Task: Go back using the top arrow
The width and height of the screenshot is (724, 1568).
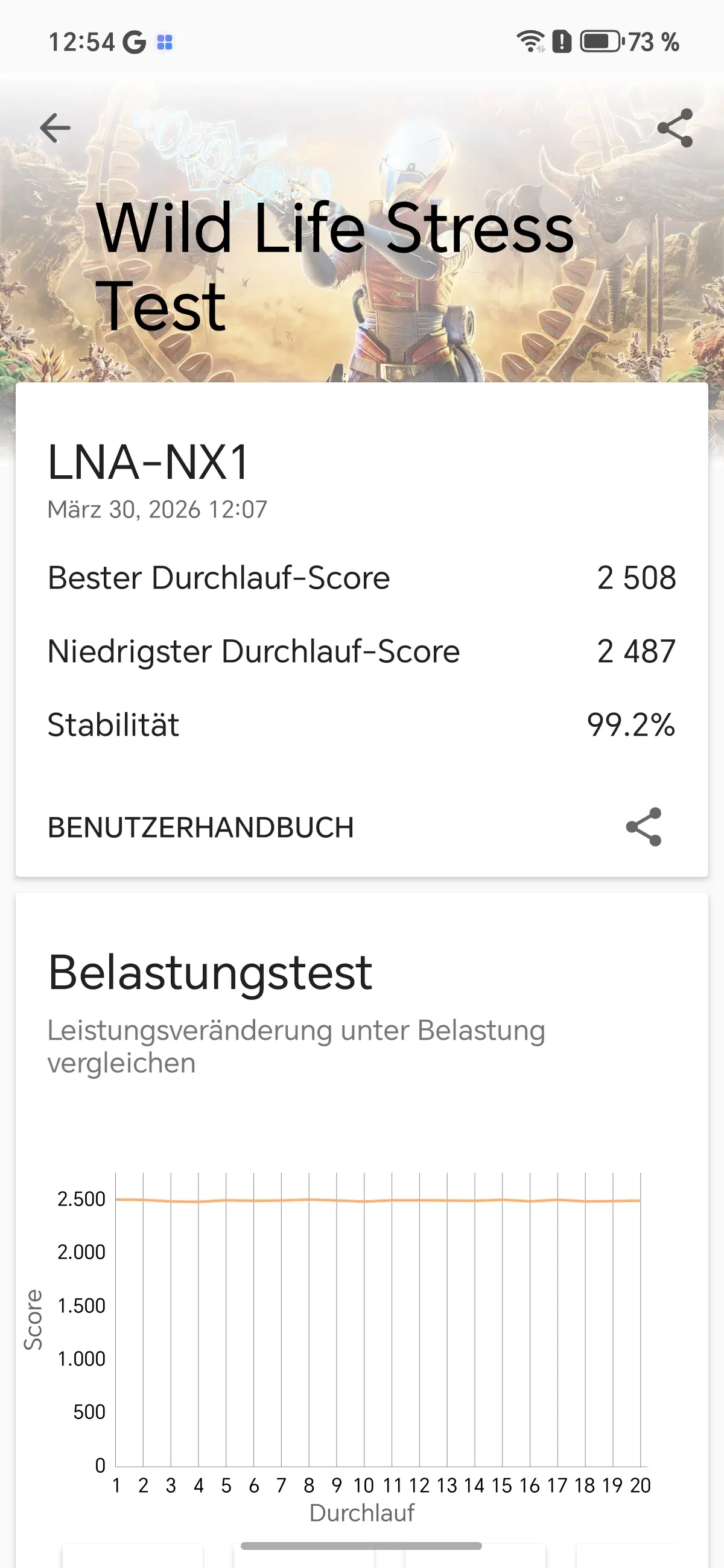Action: click(56, 128)
